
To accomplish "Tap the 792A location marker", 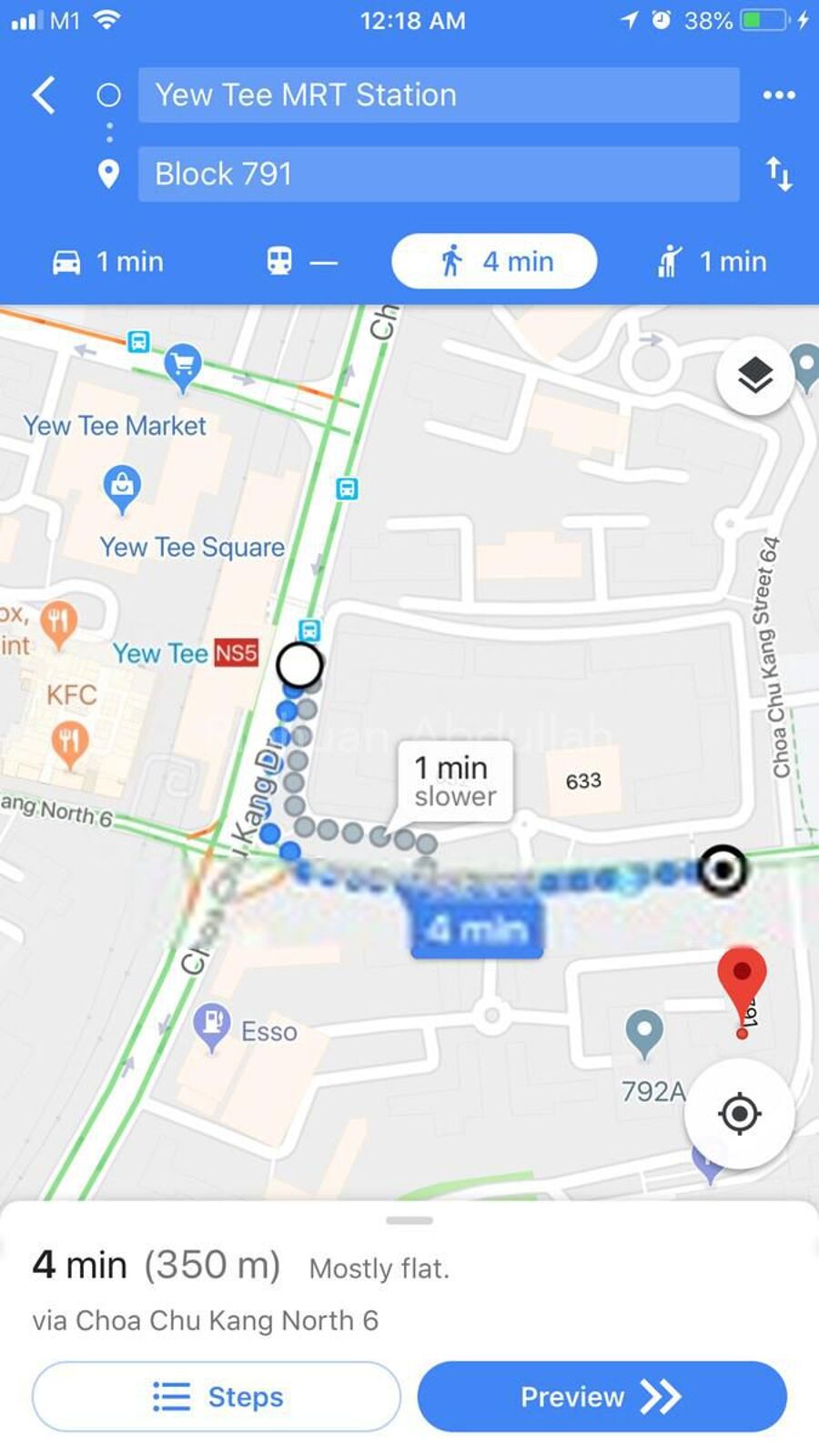I will [x=644, y=1033].
